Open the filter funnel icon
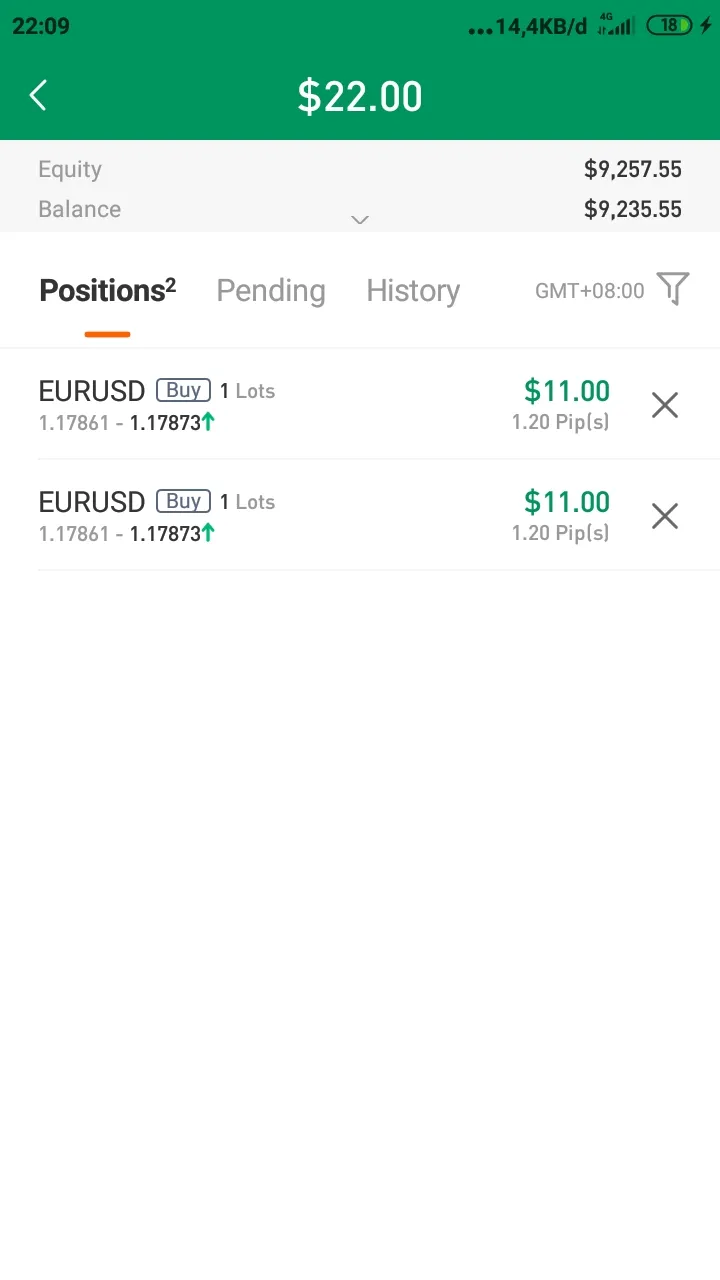The width and height of the screenshot is (720, 1280). coord(673,289)
